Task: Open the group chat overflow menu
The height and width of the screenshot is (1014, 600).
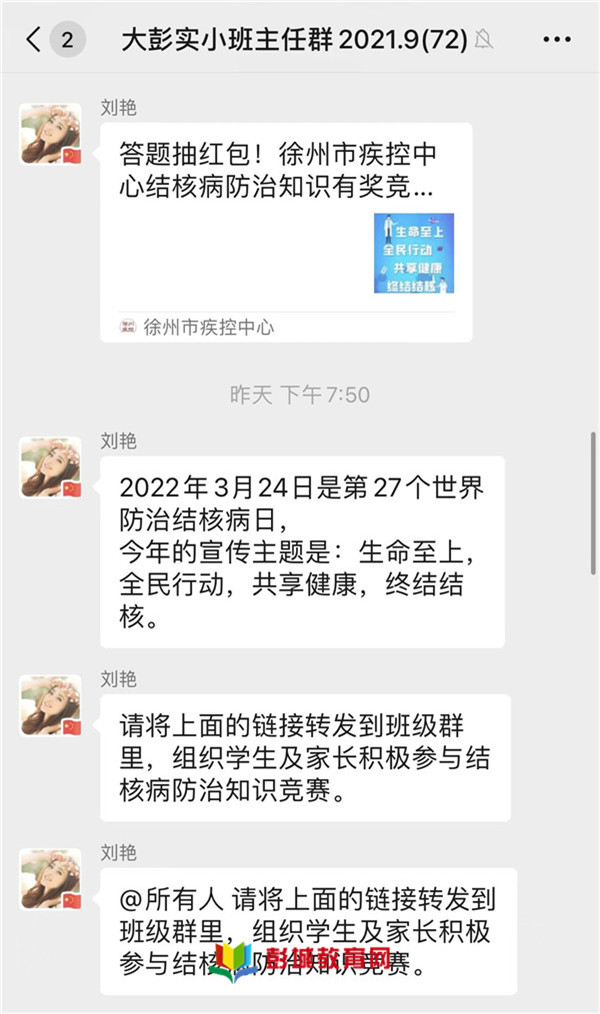Action: (556, 40)
